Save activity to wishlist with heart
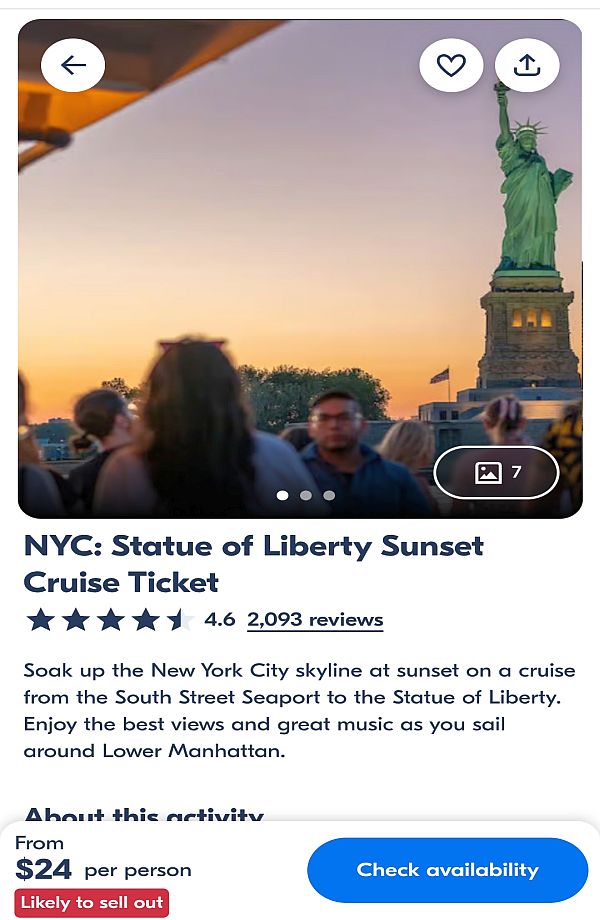 [x=451, y=66]
